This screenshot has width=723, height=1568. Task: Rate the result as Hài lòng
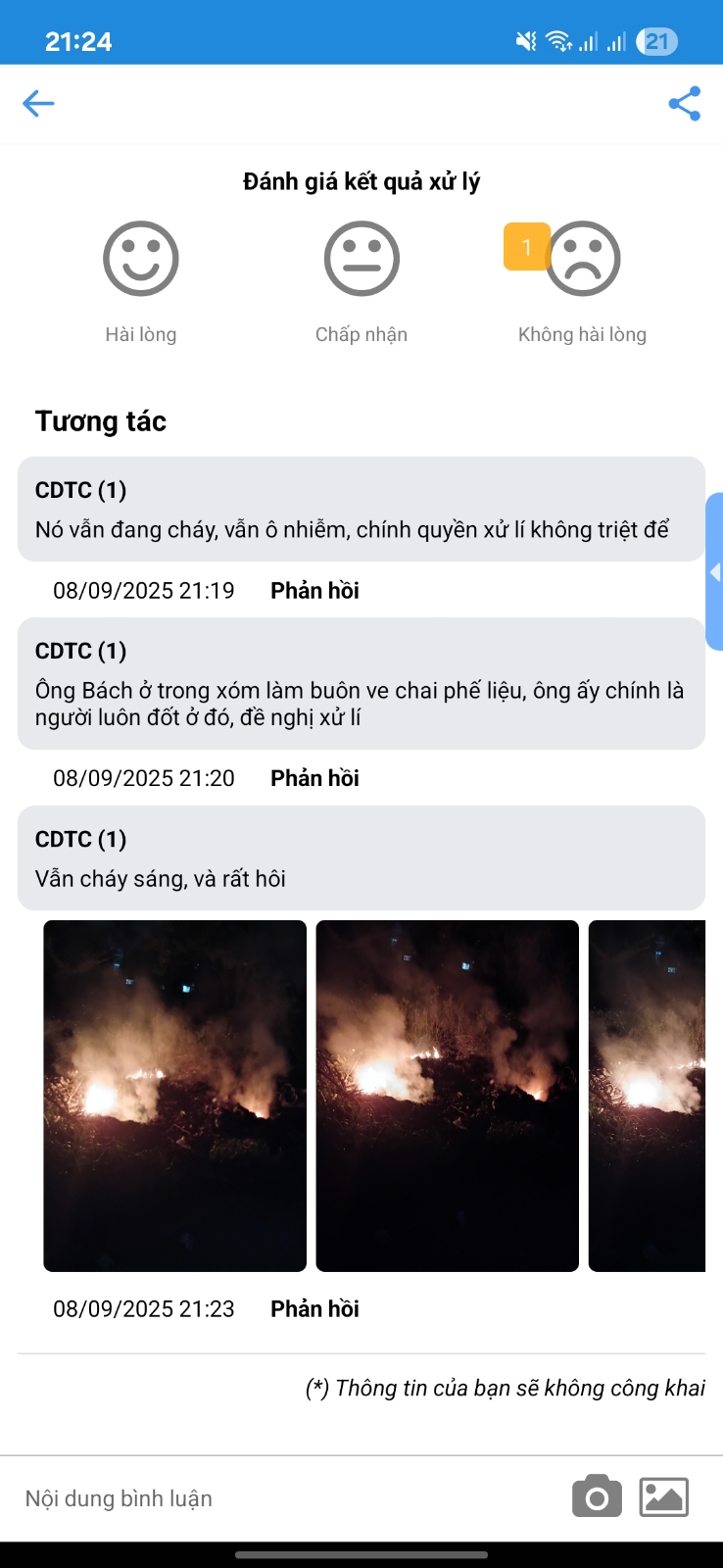coord(141,259)
